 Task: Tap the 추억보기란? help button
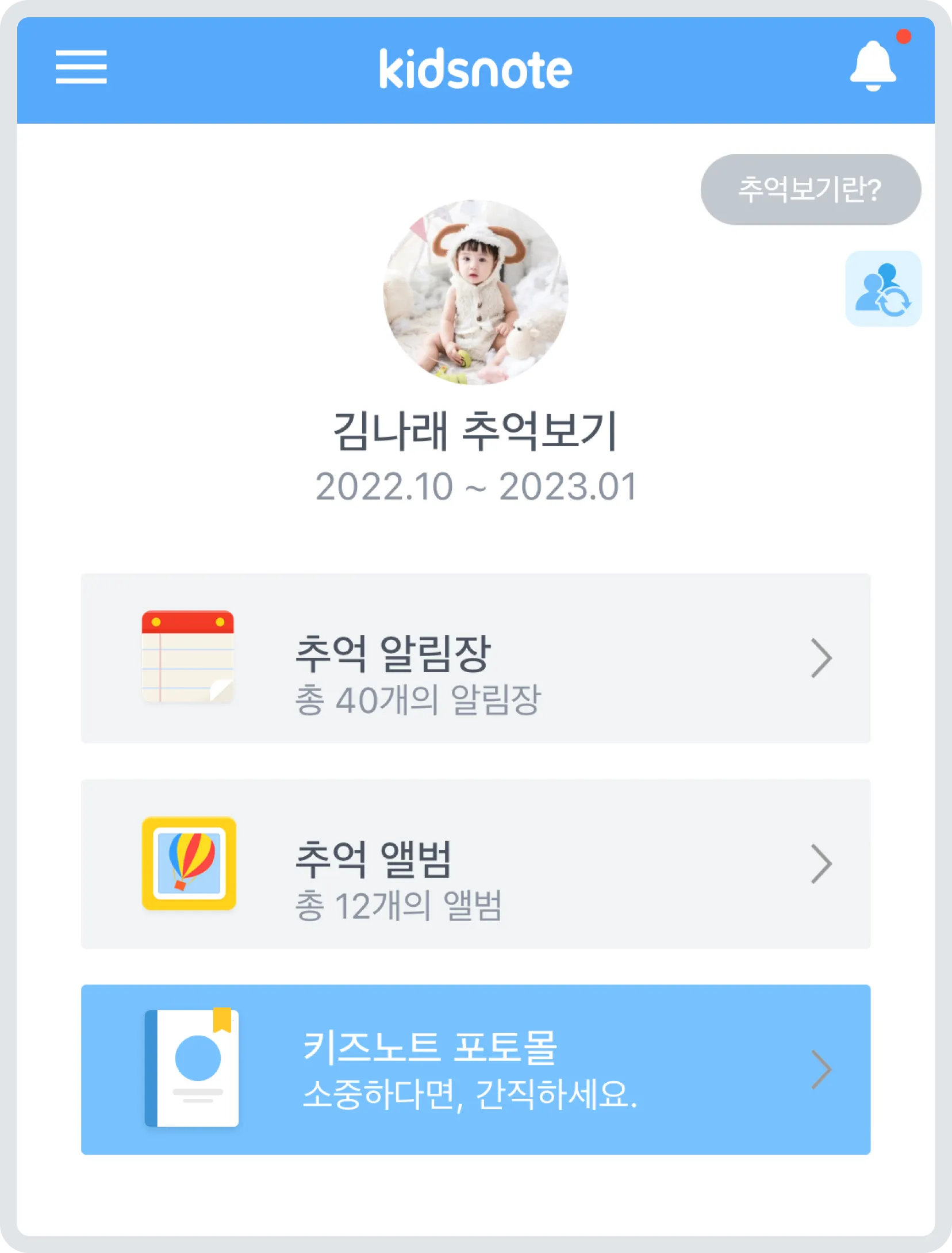click(x=810, y=189)
